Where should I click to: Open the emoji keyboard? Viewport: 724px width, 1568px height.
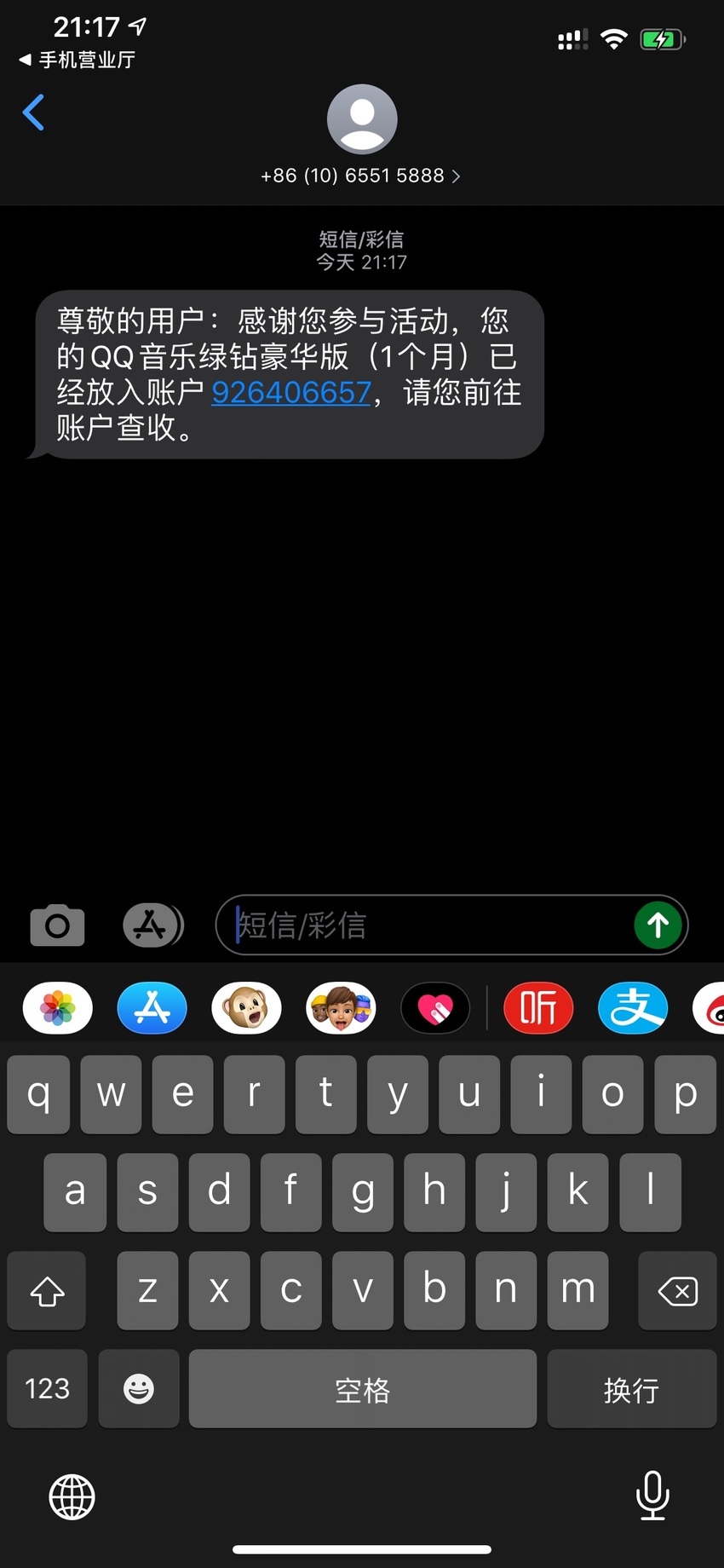tap(139, 1388)
